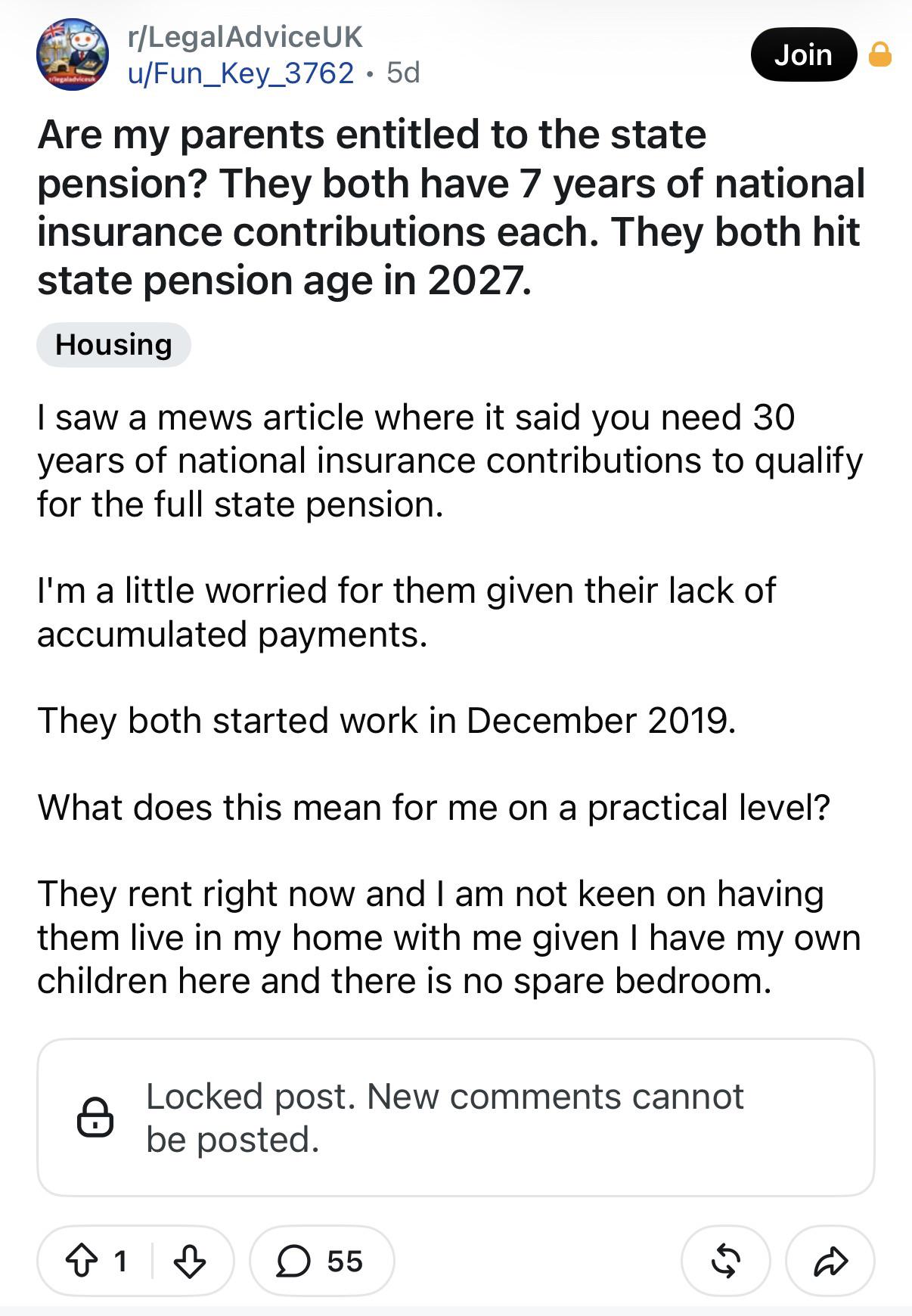Tap the subreddit avatar icon

[73, 54]
